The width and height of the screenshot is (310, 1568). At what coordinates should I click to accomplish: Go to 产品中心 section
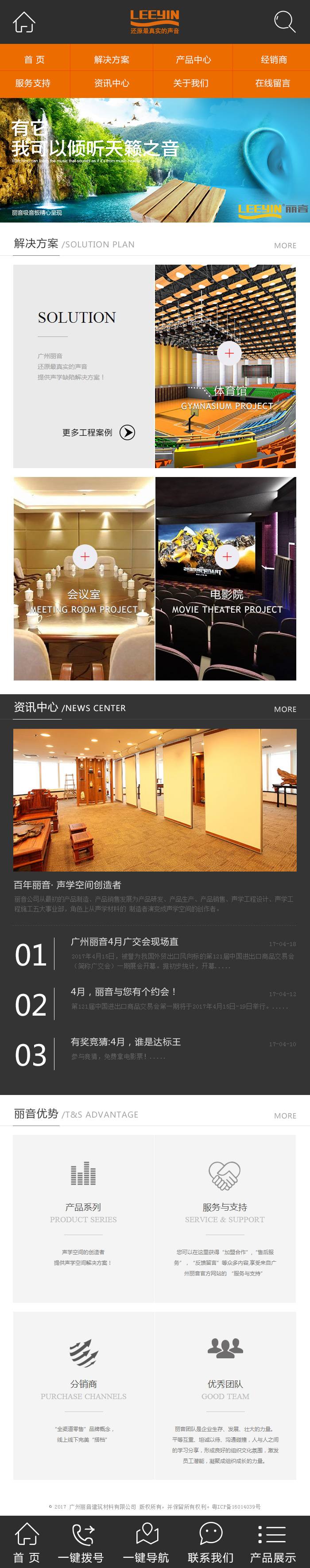pos(193,60)
